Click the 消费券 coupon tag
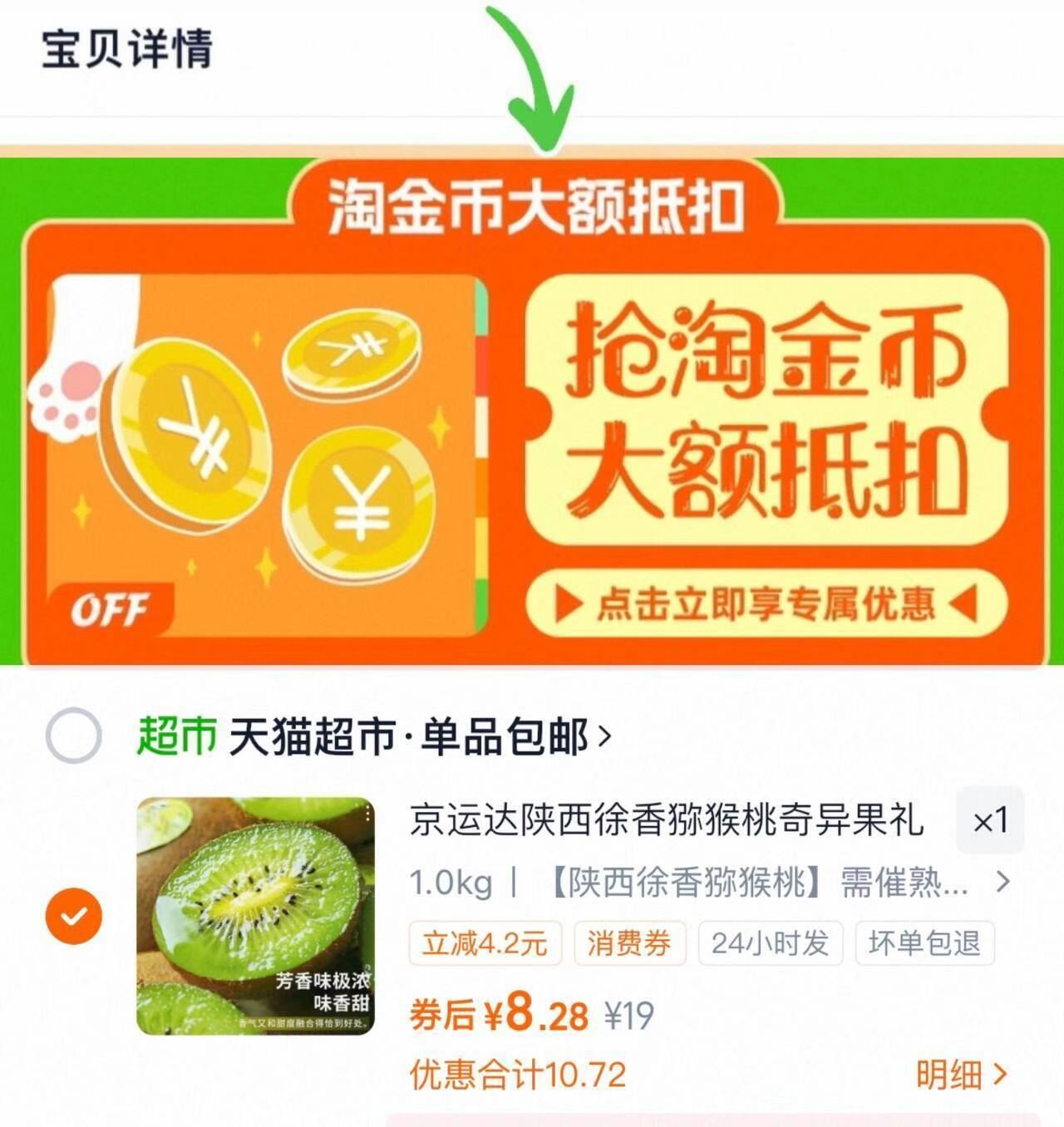The width and height of the screenshot is (1064, 1127). tap(630, 943)
